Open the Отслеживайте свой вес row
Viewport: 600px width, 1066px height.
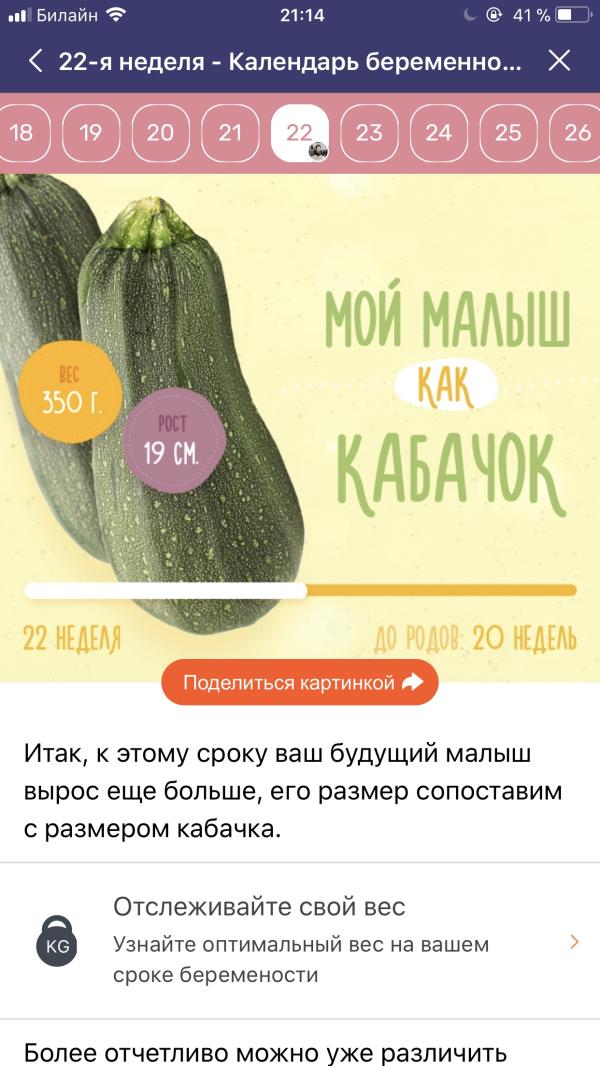[300, 940]
